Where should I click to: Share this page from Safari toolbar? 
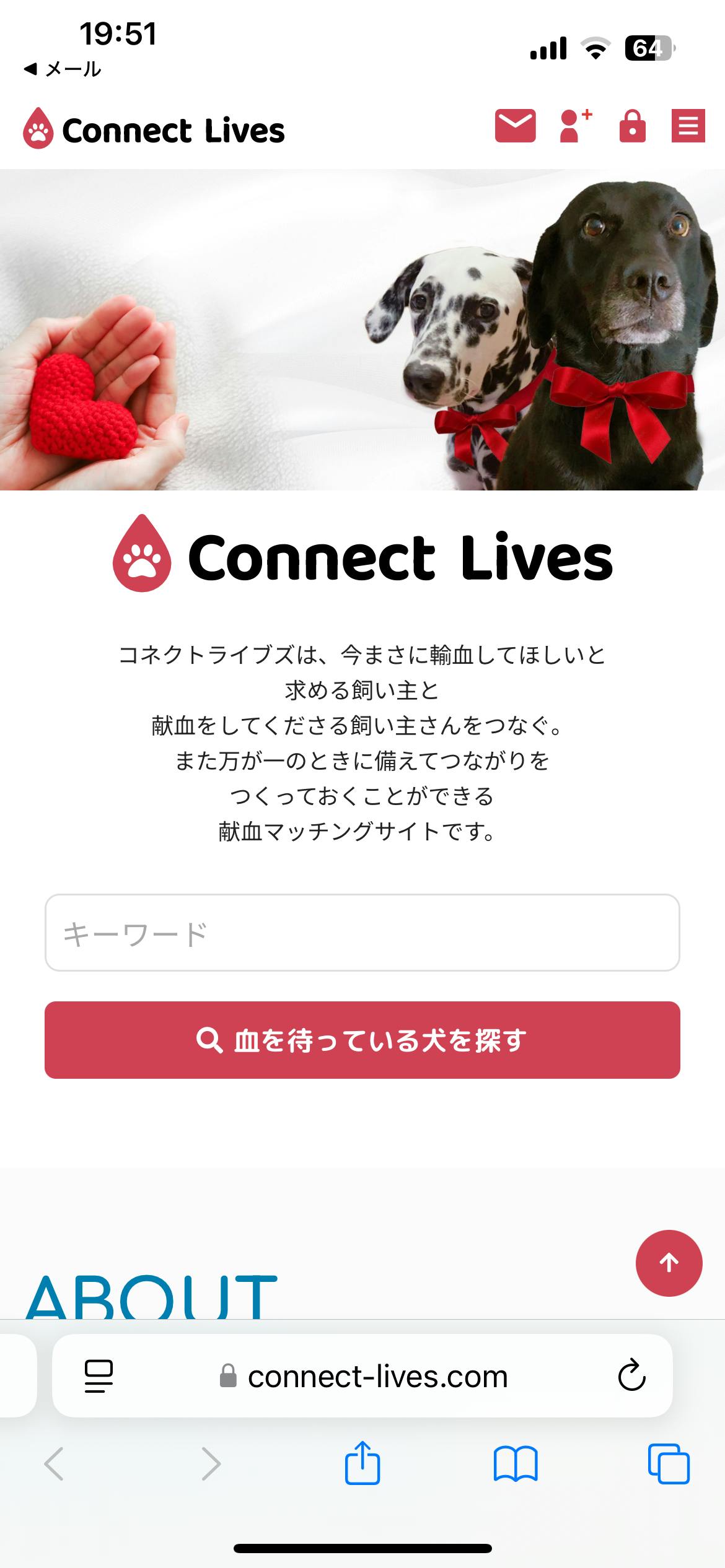[x=362, y=1464]
